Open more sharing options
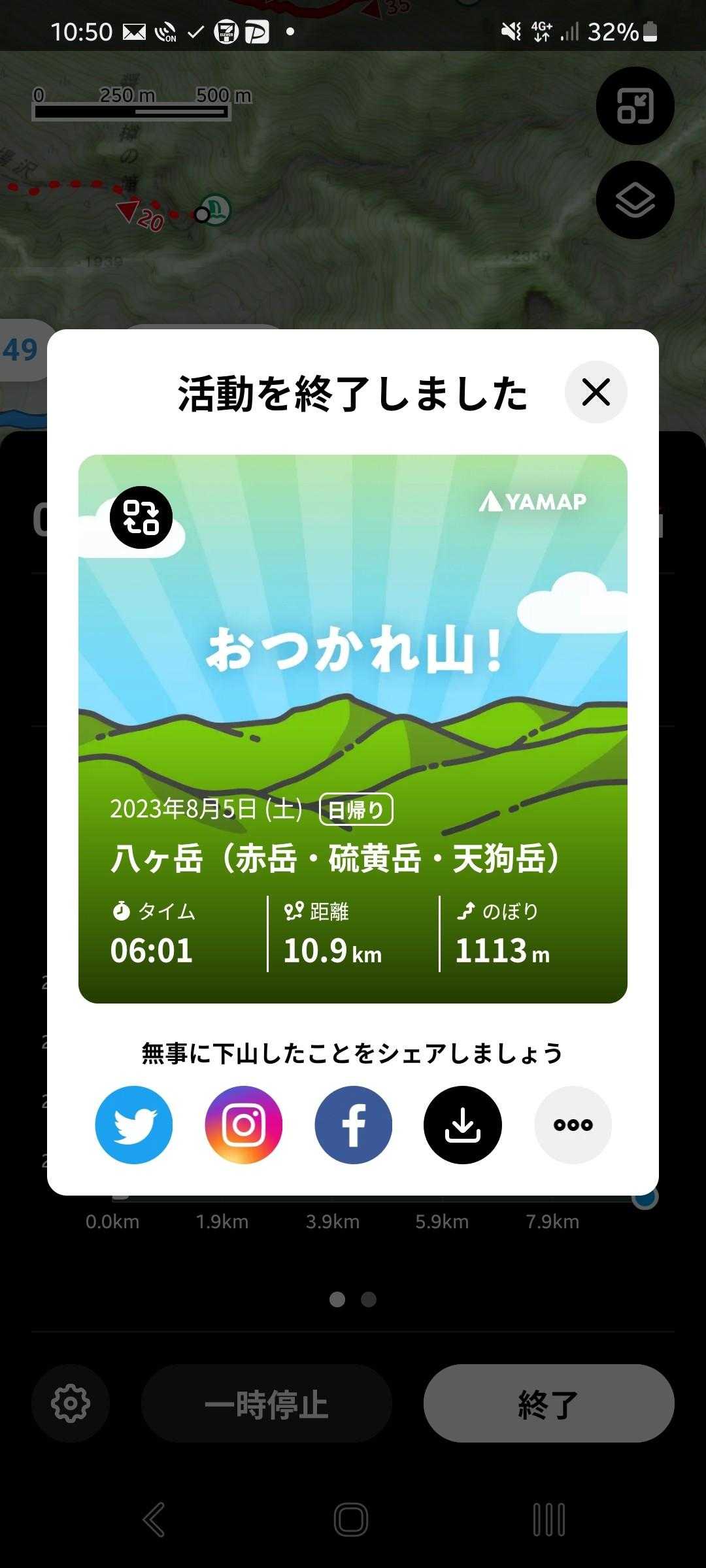 pos(573,1124)
